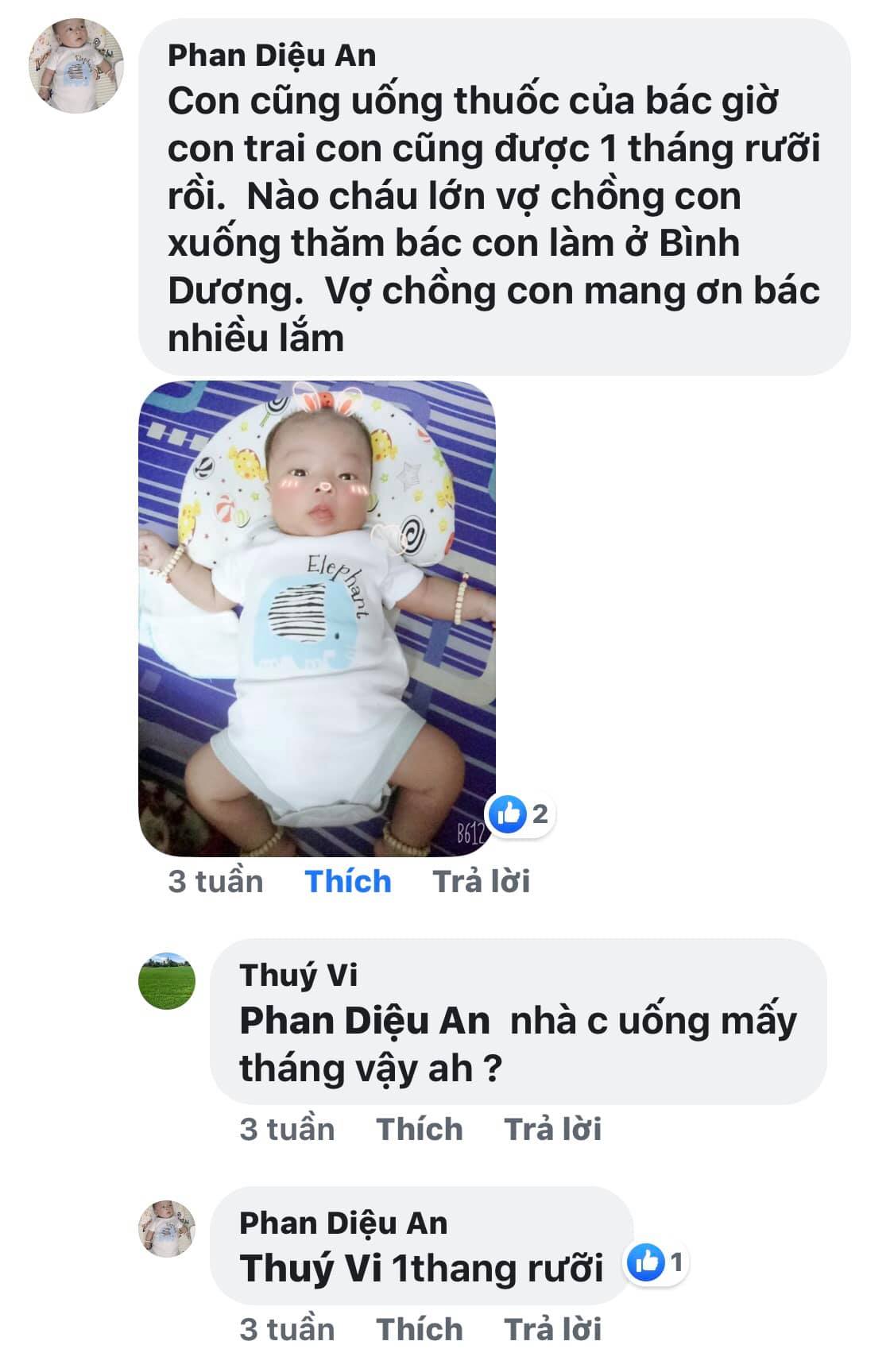Reply to Phan Diệu An's photo comment
This screenshot has height=1372, width=894.
(481, 881)
